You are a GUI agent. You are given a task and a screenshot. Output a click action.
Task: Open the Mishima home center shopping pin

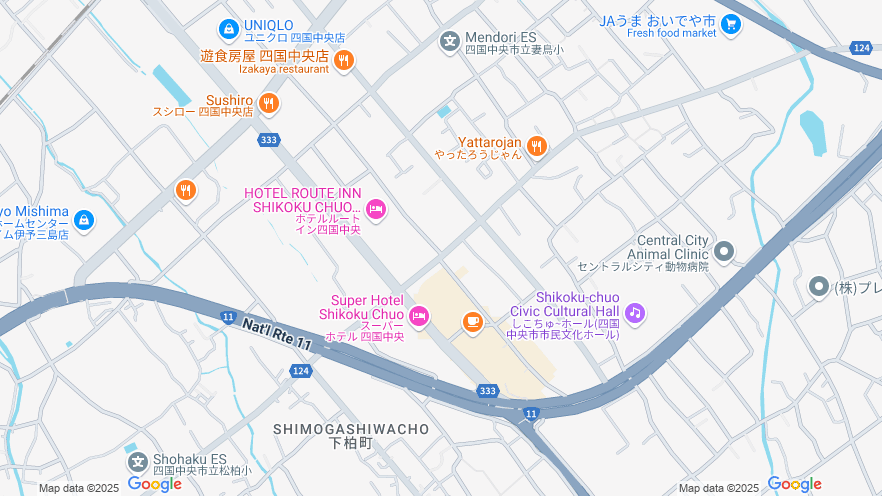84,219
